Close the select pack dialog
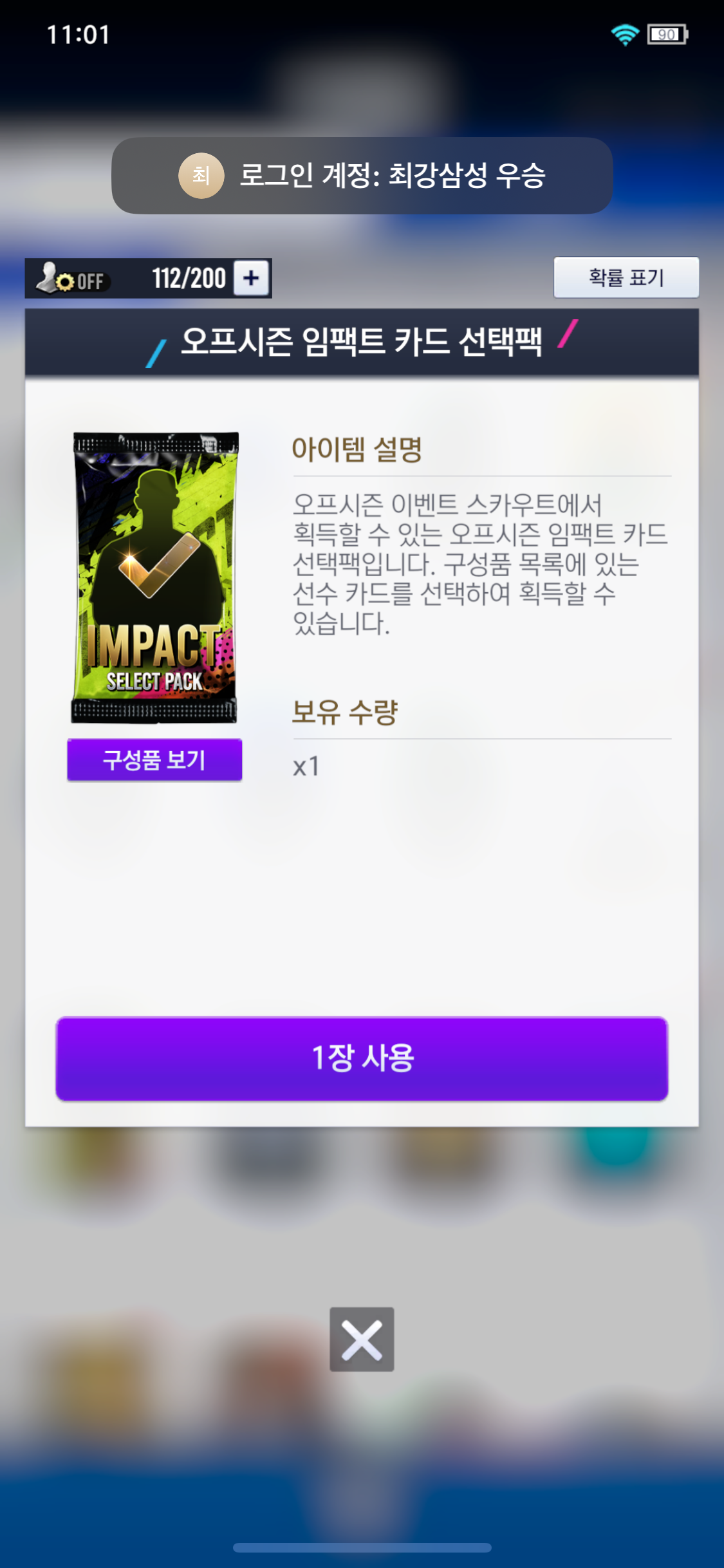Viewport: 724px width, 1568px height. tap(362, 1339)
